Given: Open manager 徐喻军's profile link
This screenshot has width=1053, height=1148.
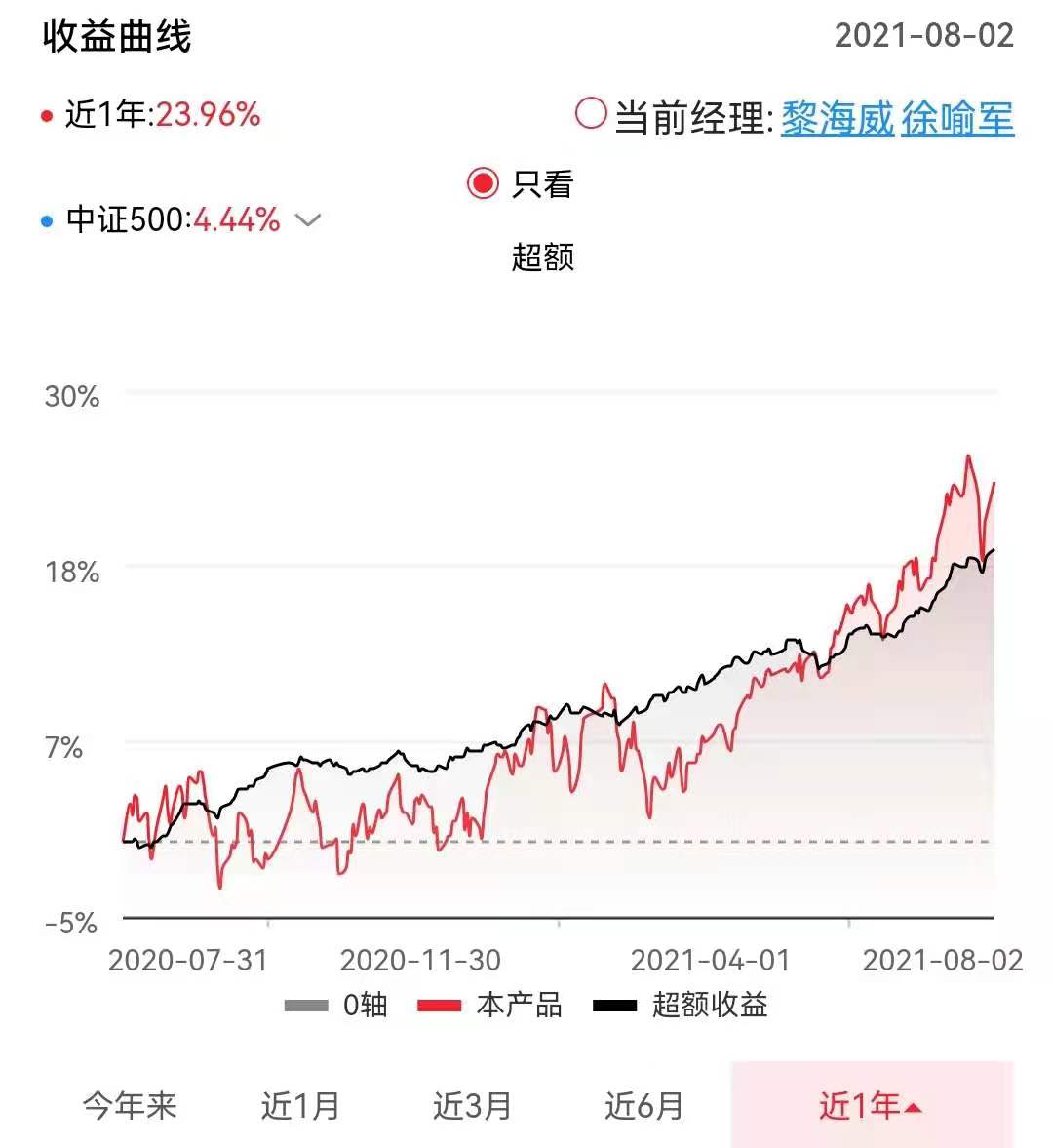Looking at the screenshot, I should [957, 118].
